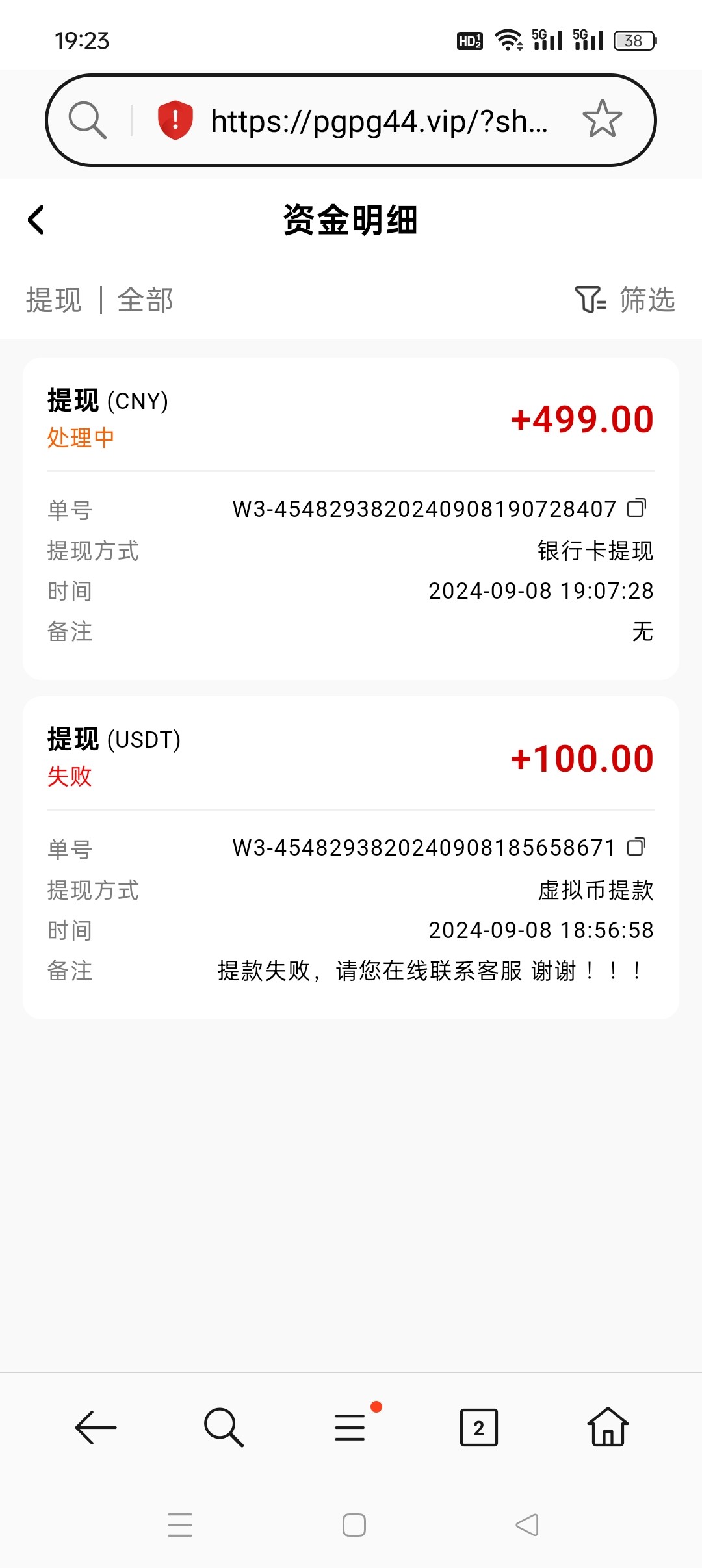Open the search icon in the address bar
The height and width of the screenshot is (1568, 702).
pyautogui.click(x=87, y=120)
